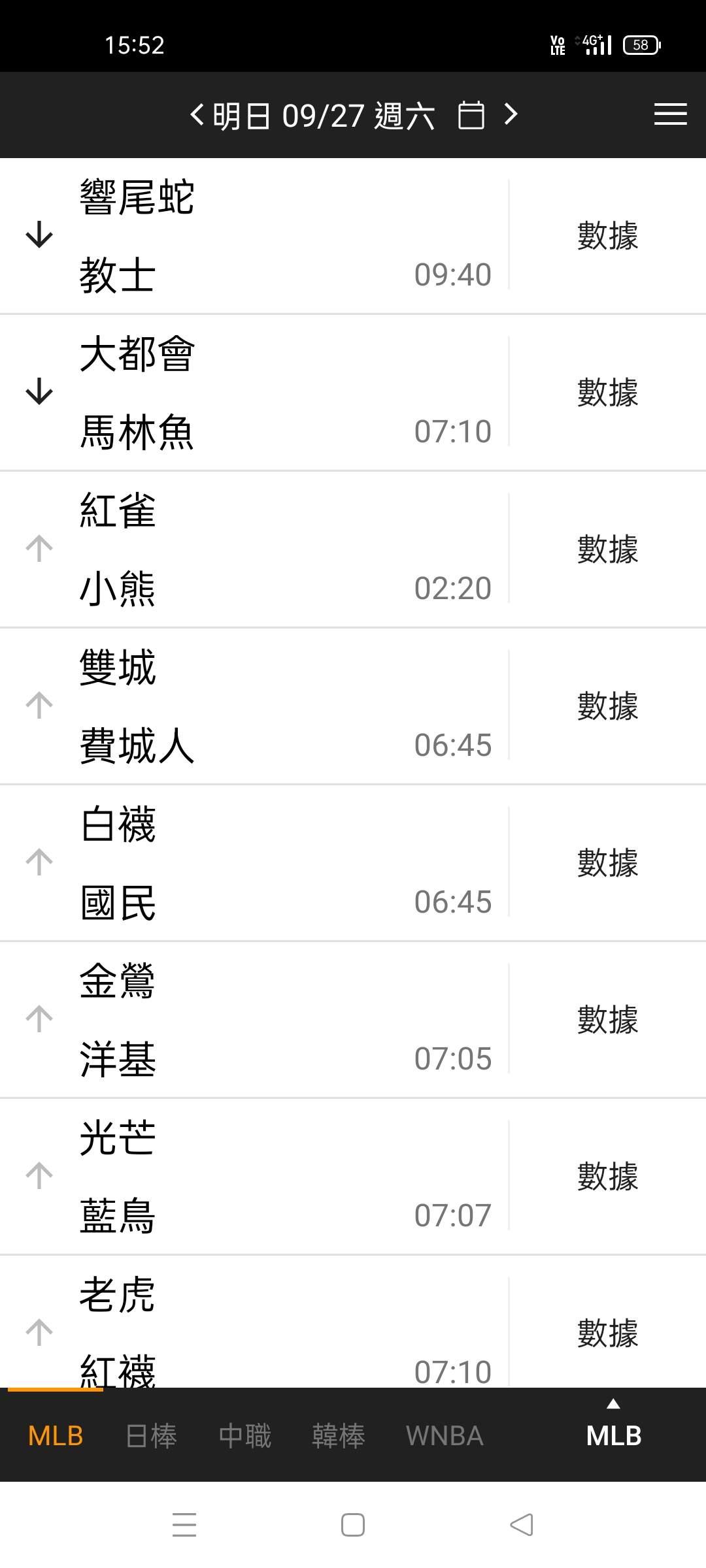This screenshot has height=1568, width=706.
Task: Open 數據 for 金鶯 vs 洋基
Action: (607, 1019)
